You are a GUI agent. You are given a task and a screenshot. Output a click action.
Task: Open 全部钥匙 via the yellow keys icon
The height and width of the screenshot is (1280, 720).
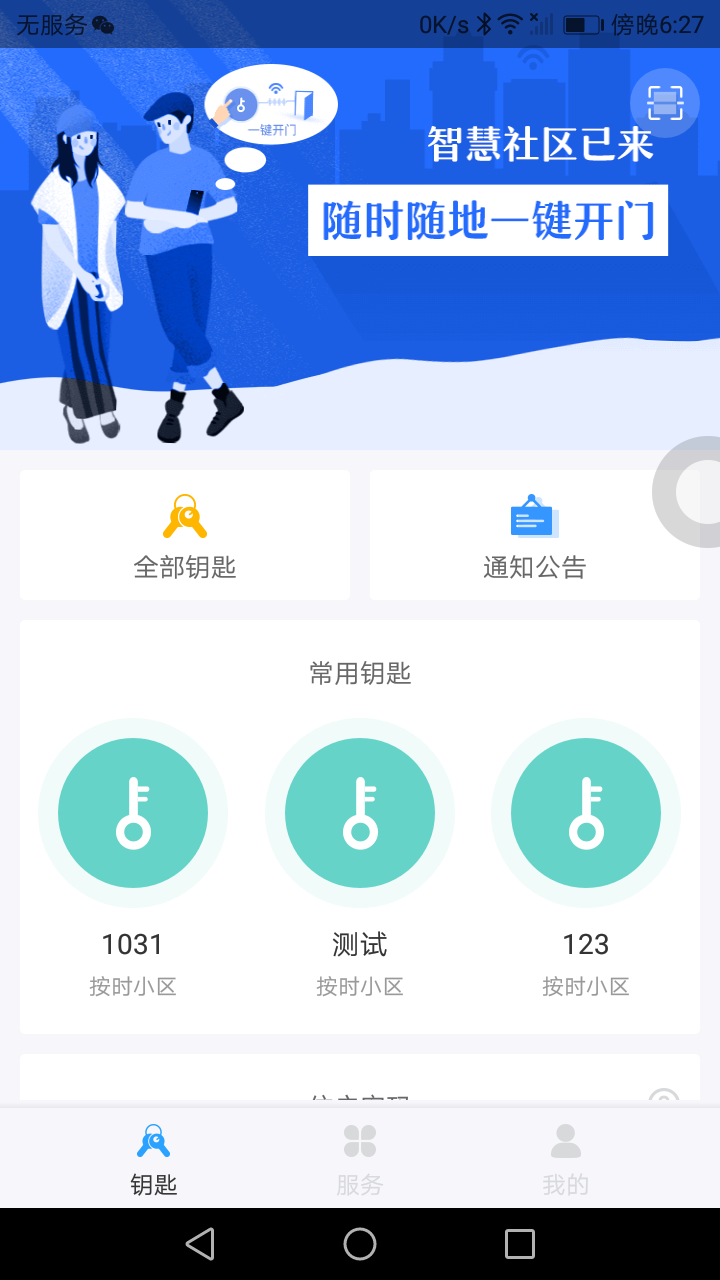point(184,517)
